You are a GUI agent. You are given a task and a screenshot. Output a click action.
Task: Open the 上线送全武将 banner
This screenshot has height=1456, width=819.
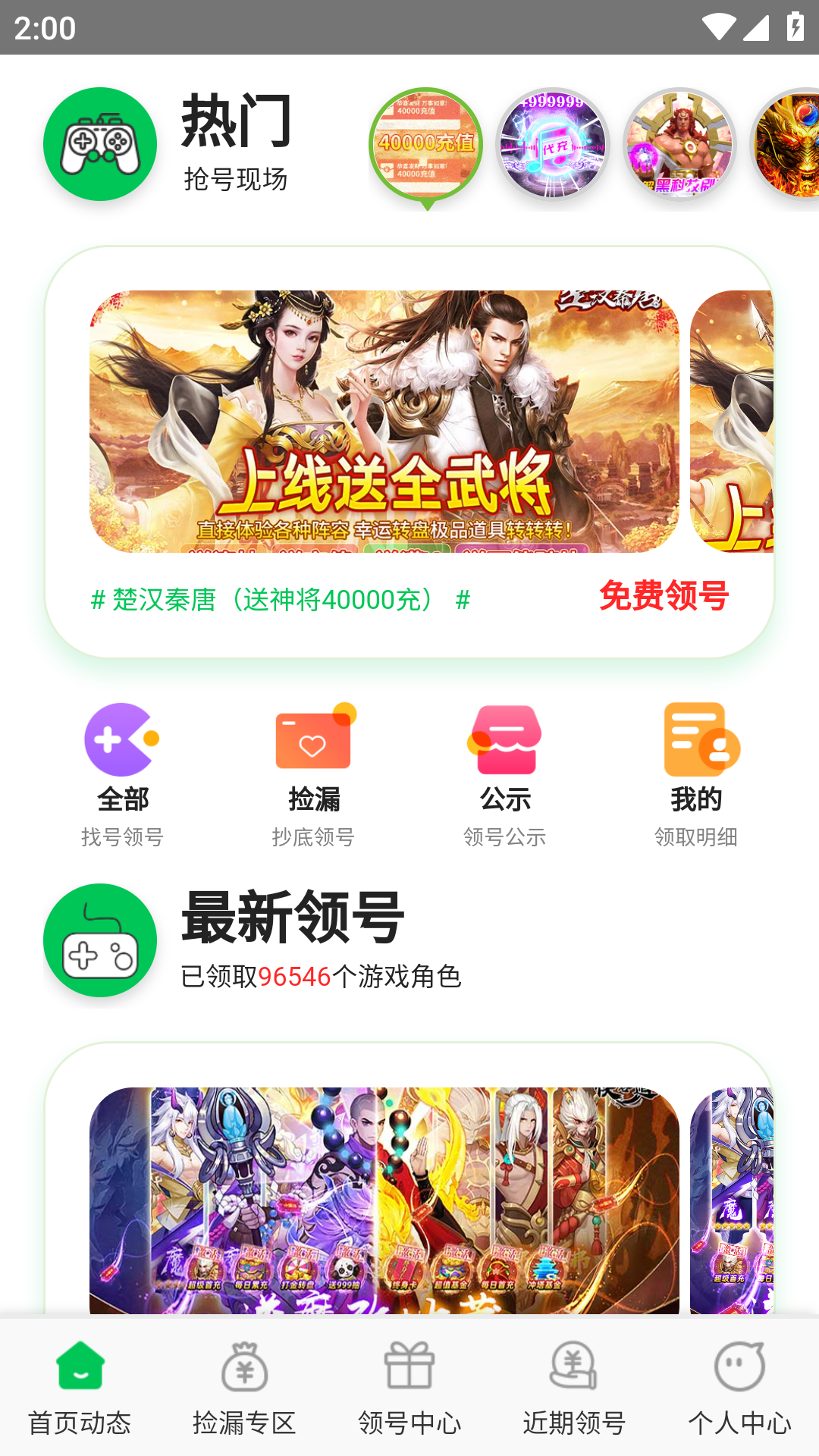coord(384,421)
